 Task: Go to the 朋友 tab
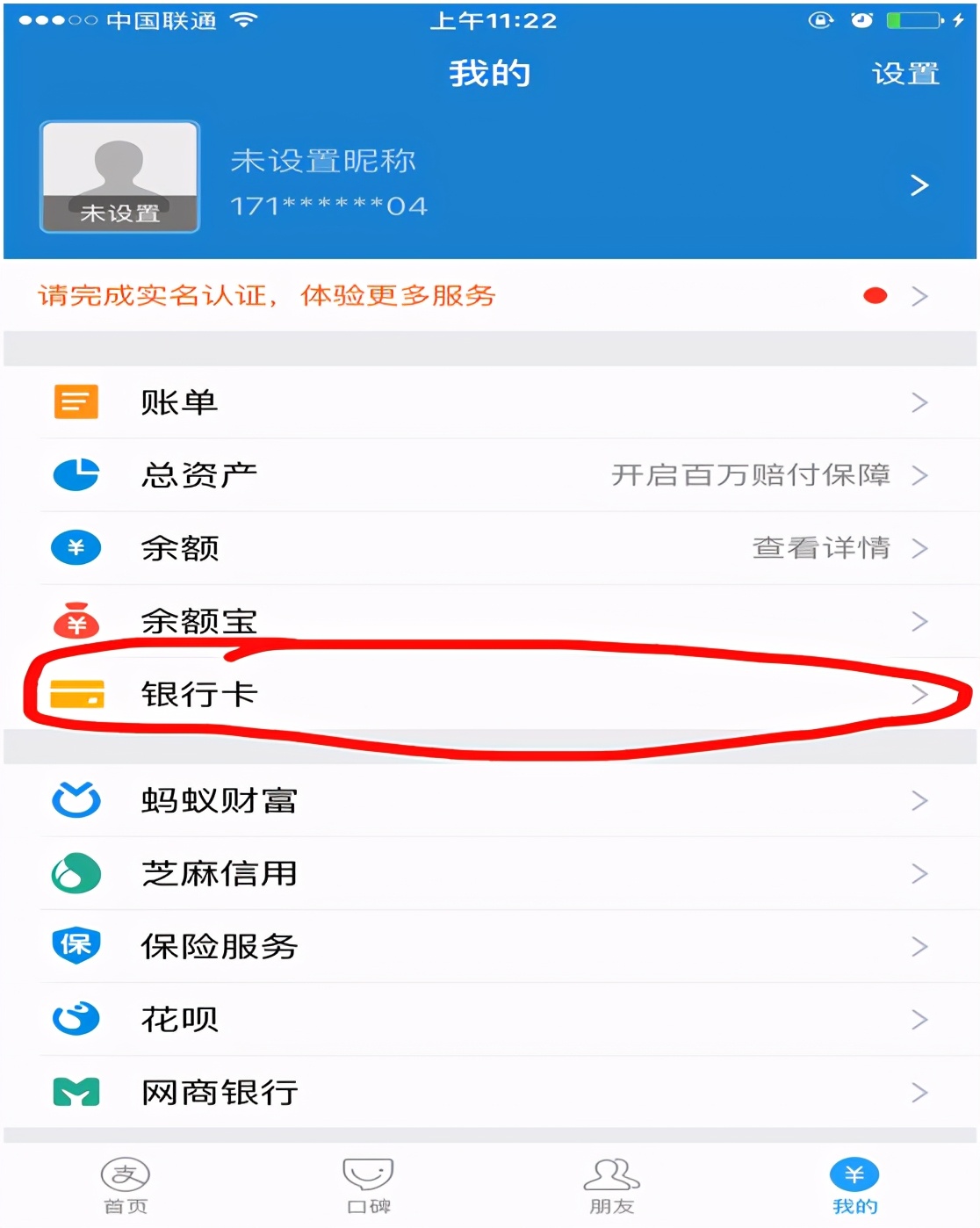tap(611, 1185)
